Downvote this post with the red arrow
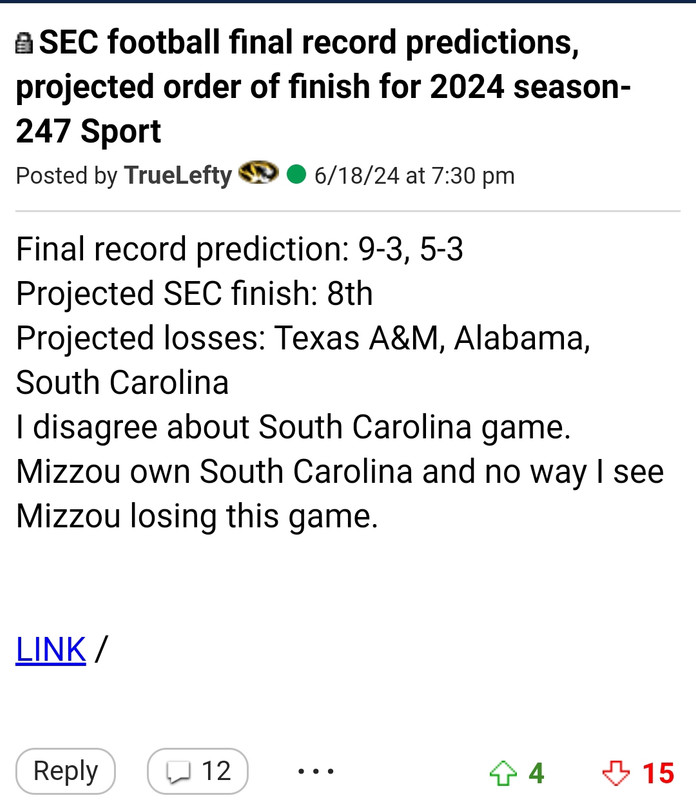This screenshot has height=800, width=696. click(616, 773)
